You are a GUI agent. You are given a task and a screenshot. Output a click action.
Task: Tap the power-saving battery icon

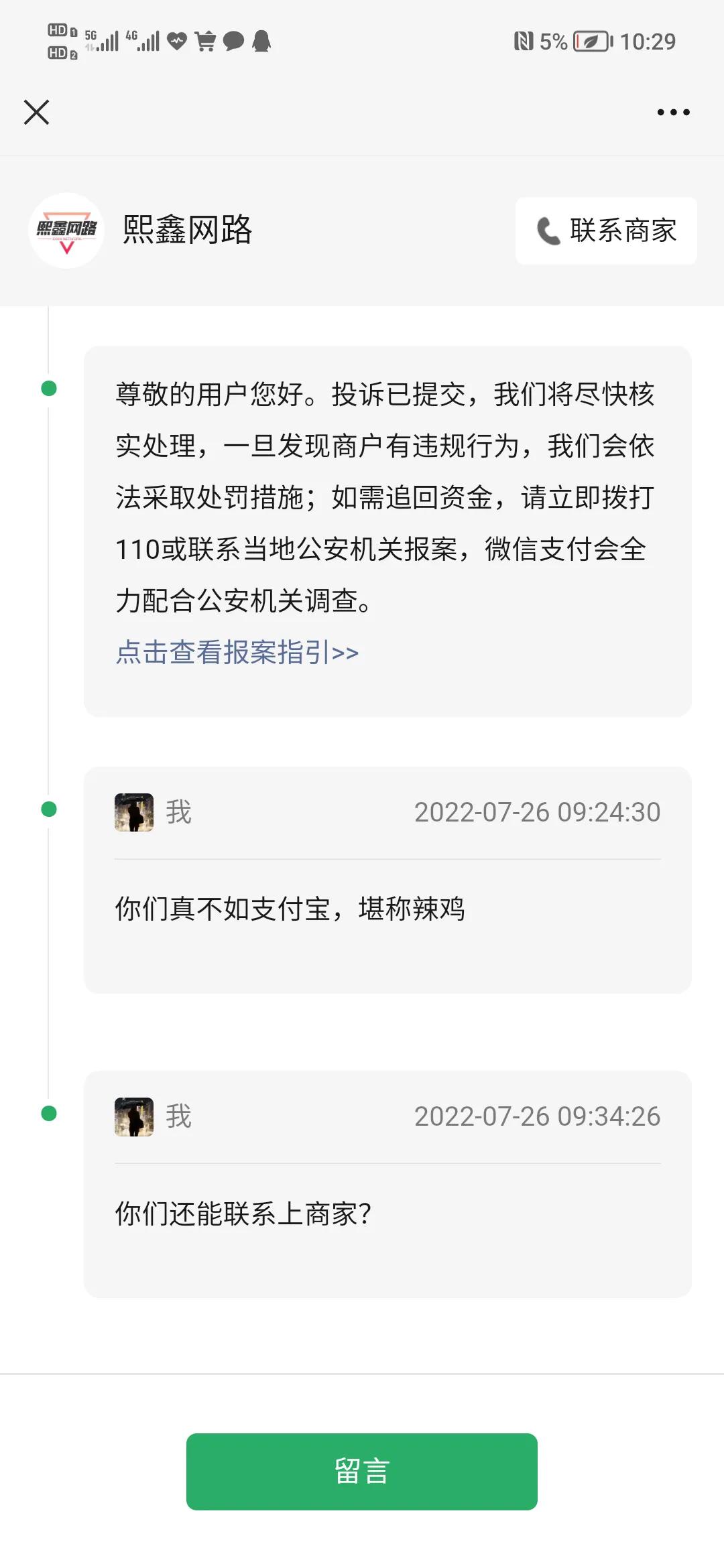tap(590, 42)
